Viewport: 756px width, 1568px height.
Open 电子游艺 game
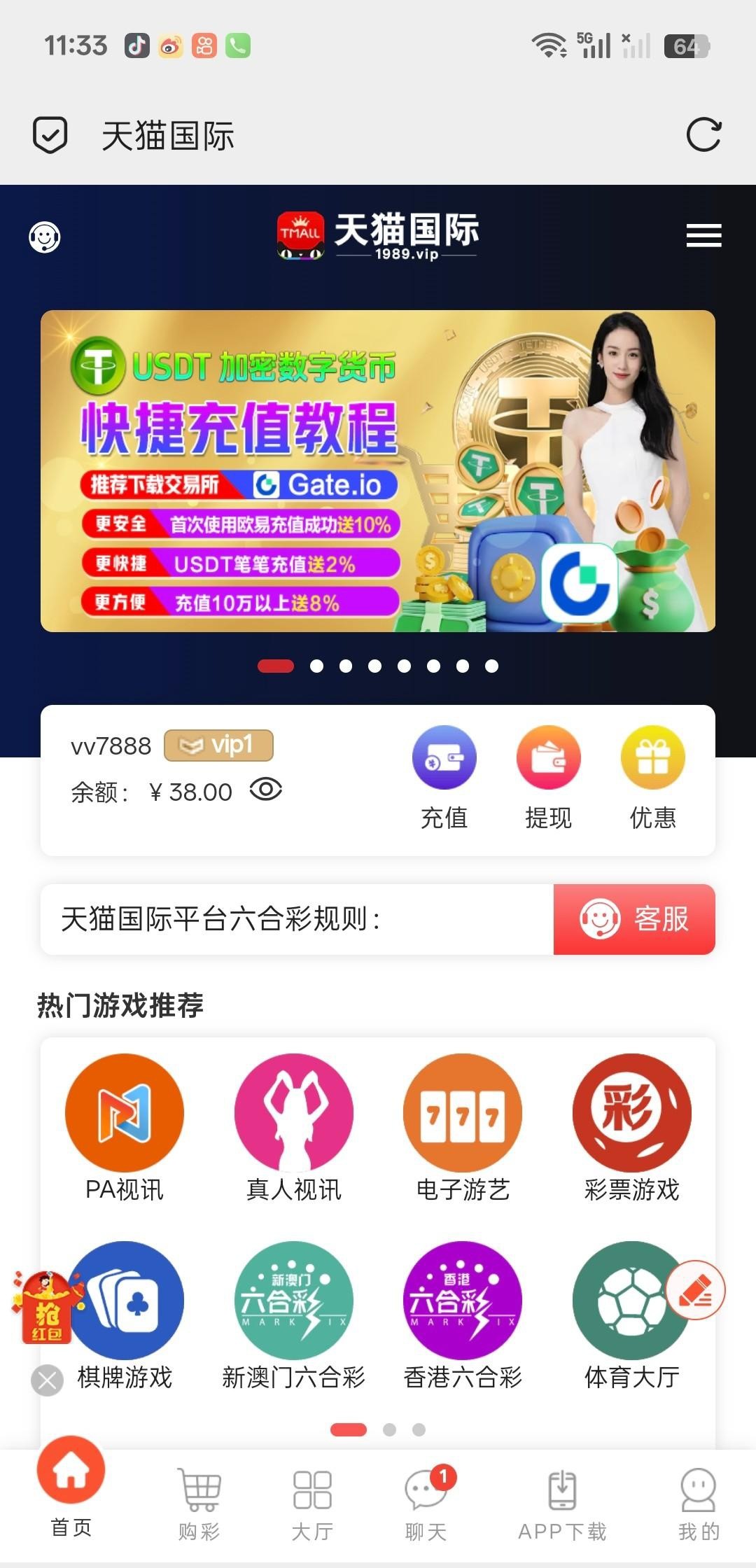(463, 1127)
